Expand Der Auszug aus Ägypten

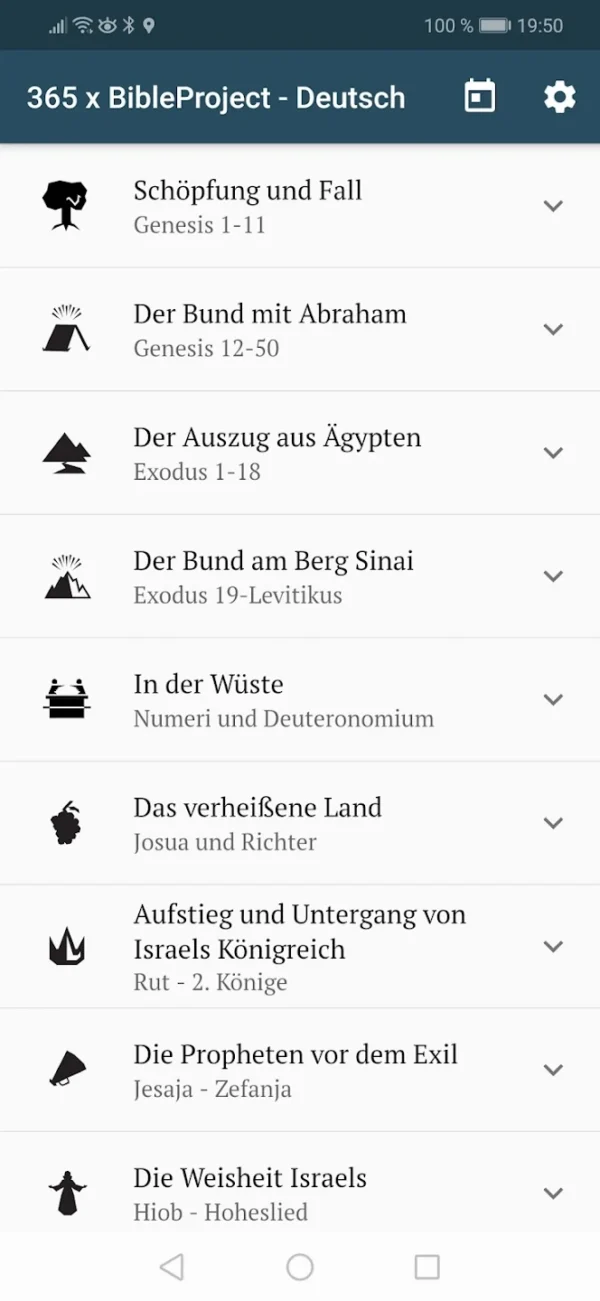click(x=553, y=453)
